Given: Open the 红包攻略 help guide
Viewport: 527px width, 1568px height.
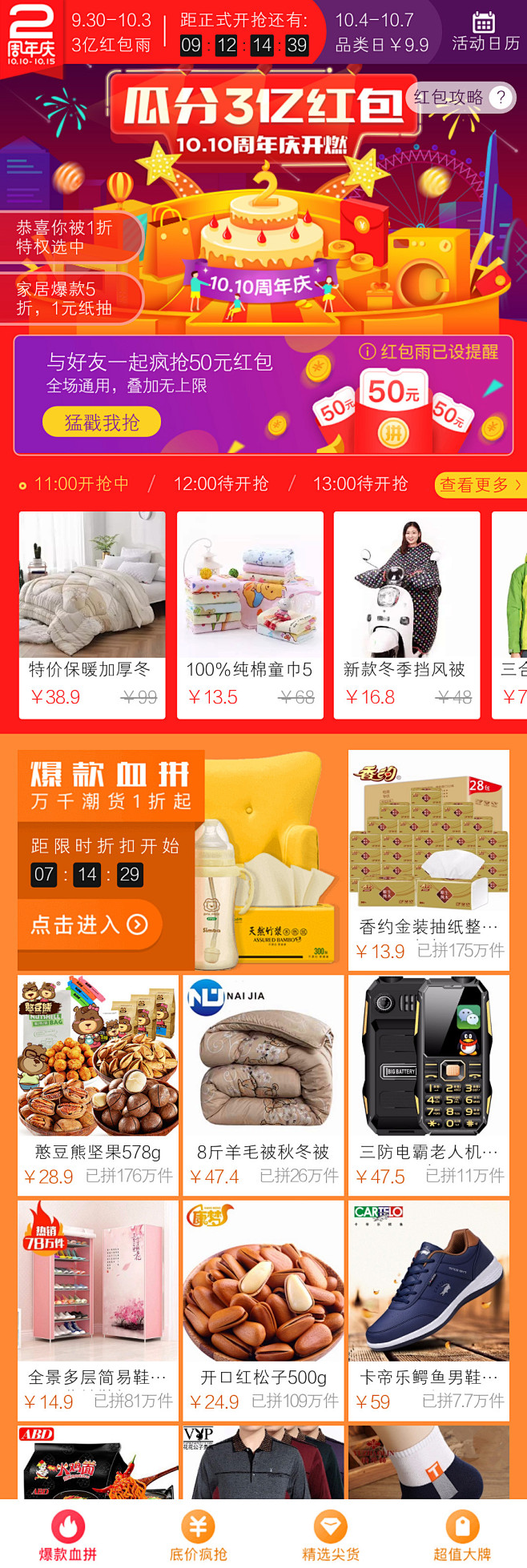Looking at the screenshot, I should pyautogui.click(x=460, y=98).
